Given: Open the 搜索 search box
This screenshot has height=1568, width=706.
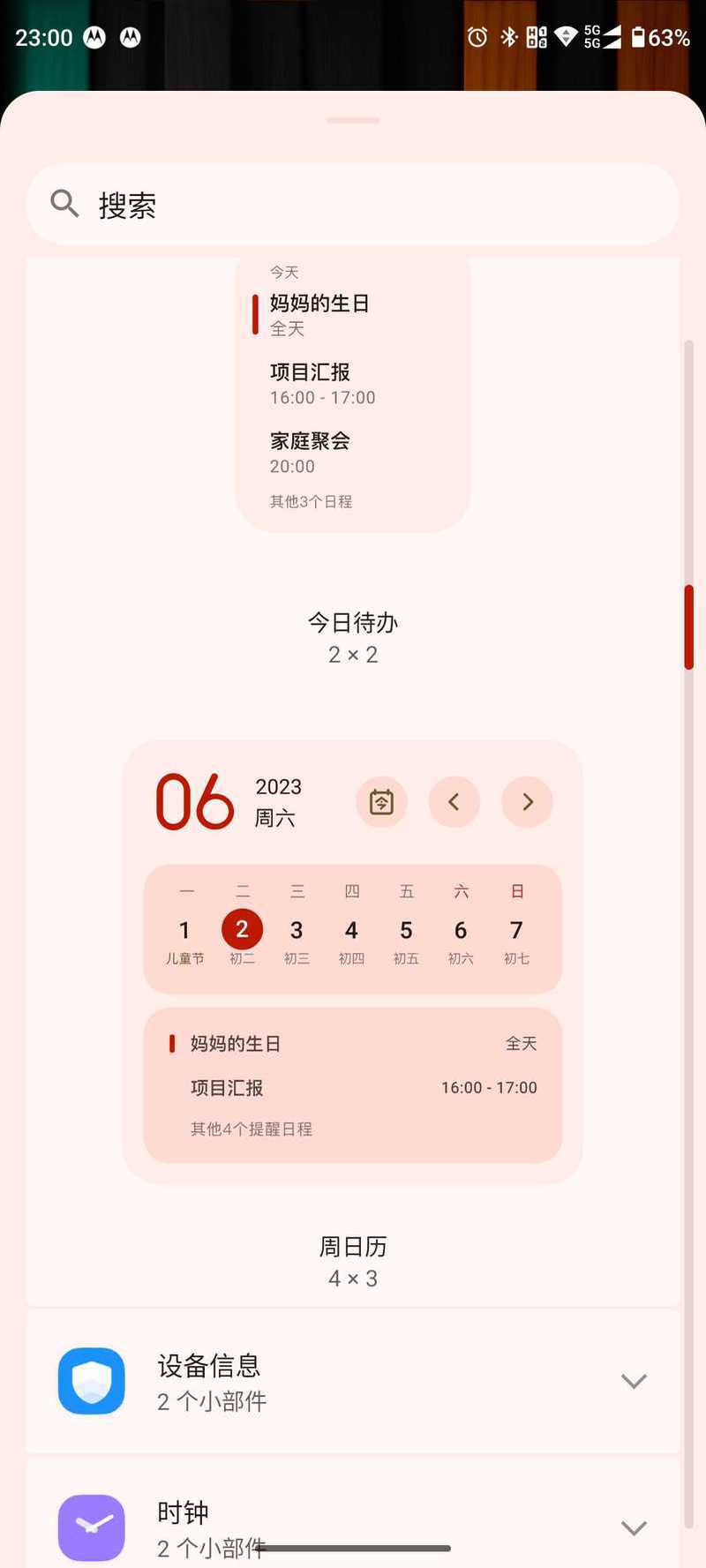Looking at the screenshot, I should click(x=353, y=204).
